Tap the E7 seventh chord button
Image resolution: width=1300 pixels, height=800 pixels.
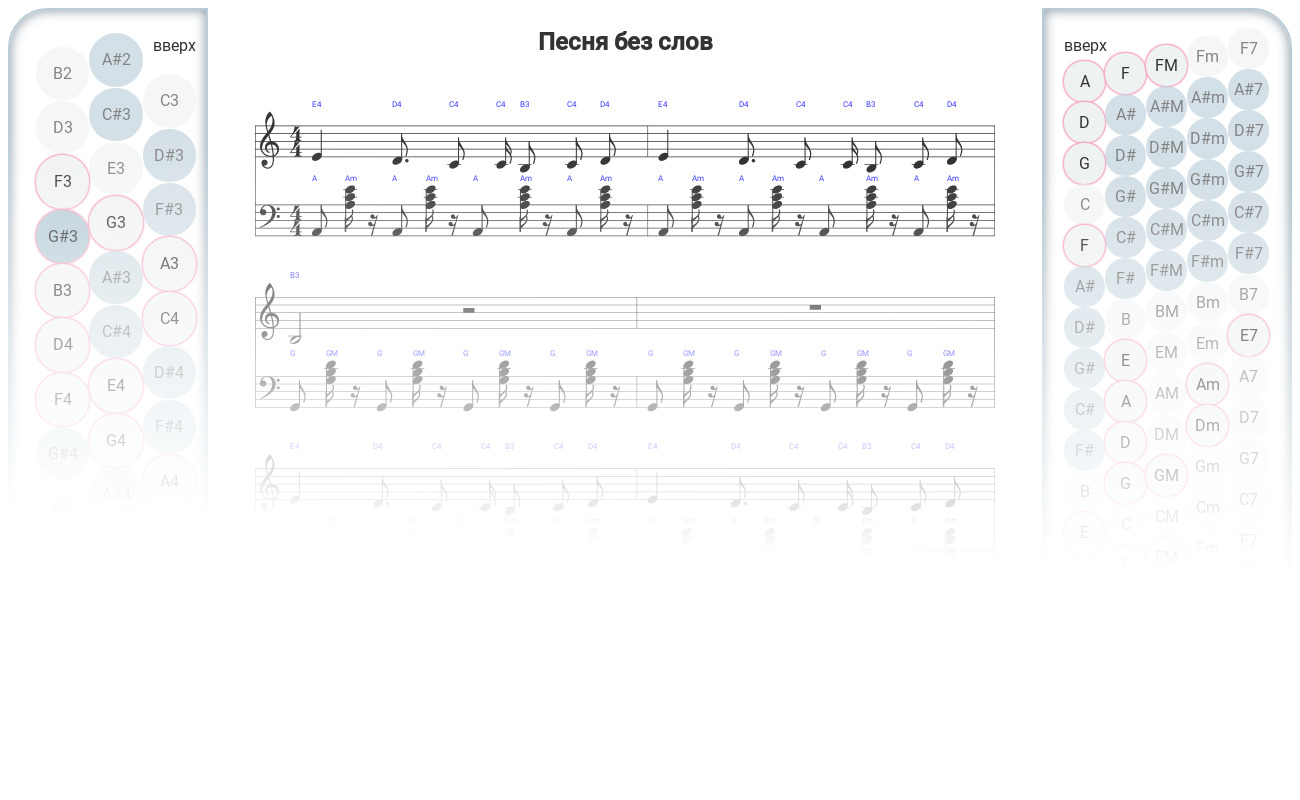1248,335
